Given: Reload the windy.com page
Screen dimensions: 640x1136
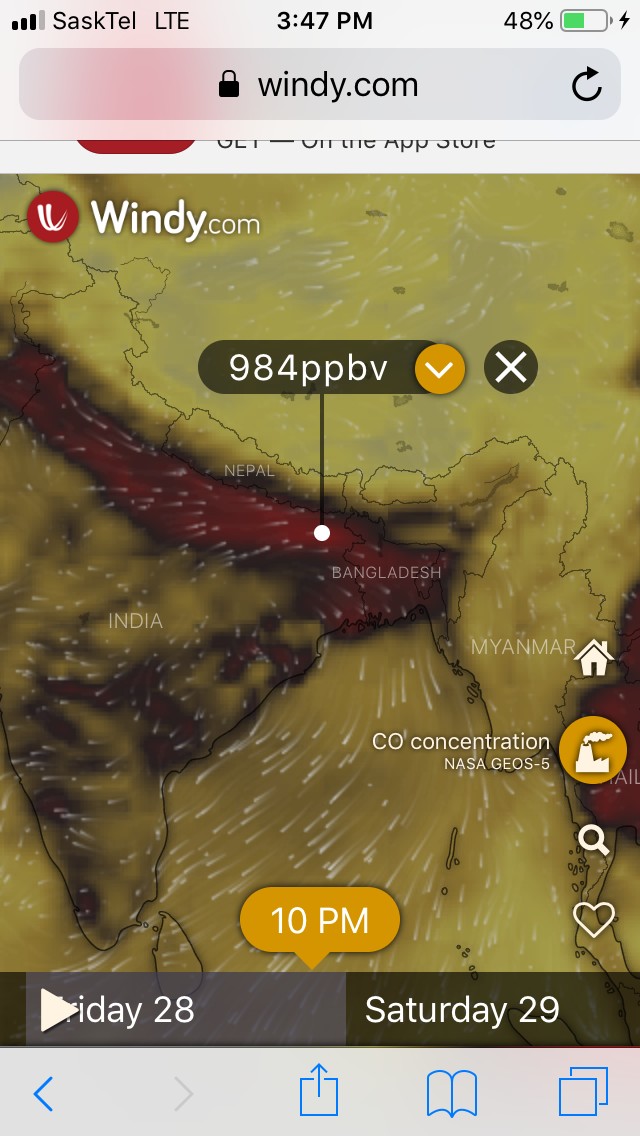Looking at the screenshot, I should click(x=587, y=85).
